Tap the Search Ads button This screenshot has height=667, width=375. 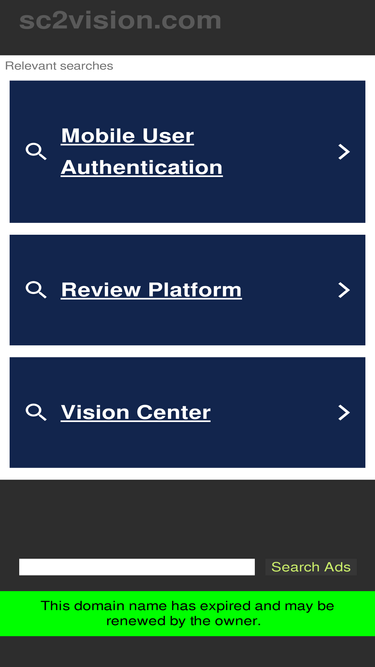(x=311, y=567)
